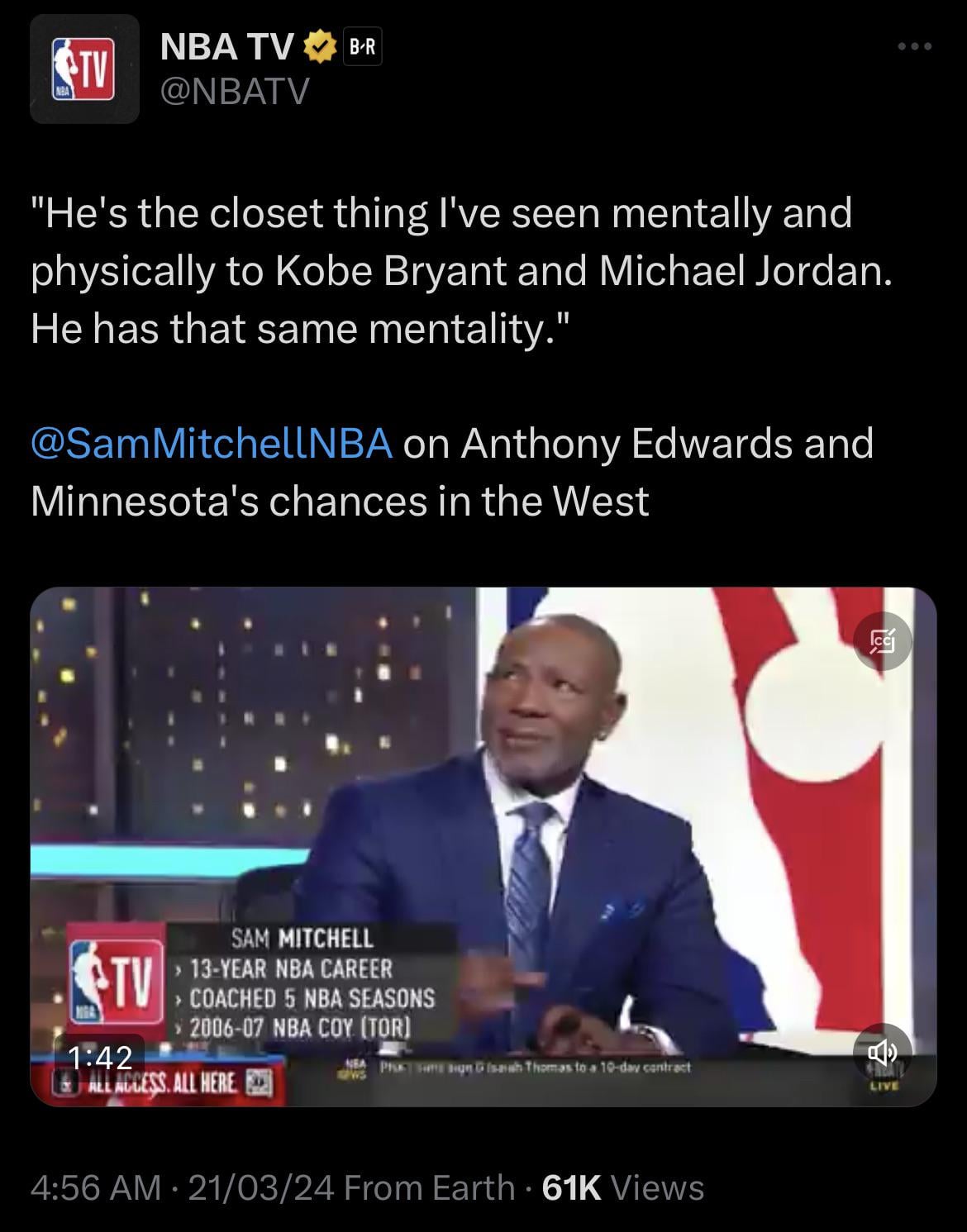Unmute the video sound
This screenshot has height=1232, width=967.
[883, 1052]
